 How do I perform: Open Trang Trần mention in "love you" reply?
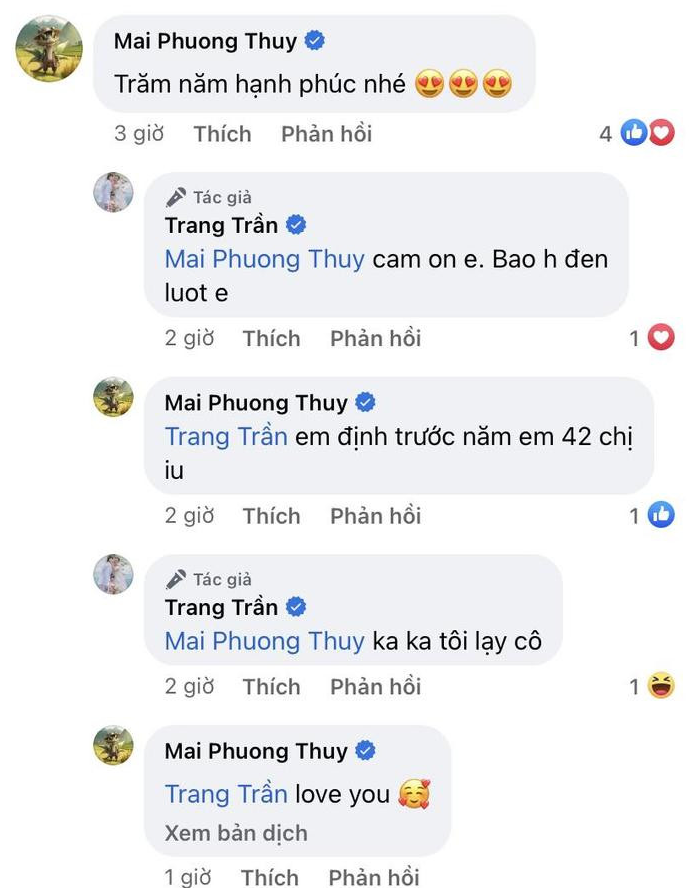(226, 795)
